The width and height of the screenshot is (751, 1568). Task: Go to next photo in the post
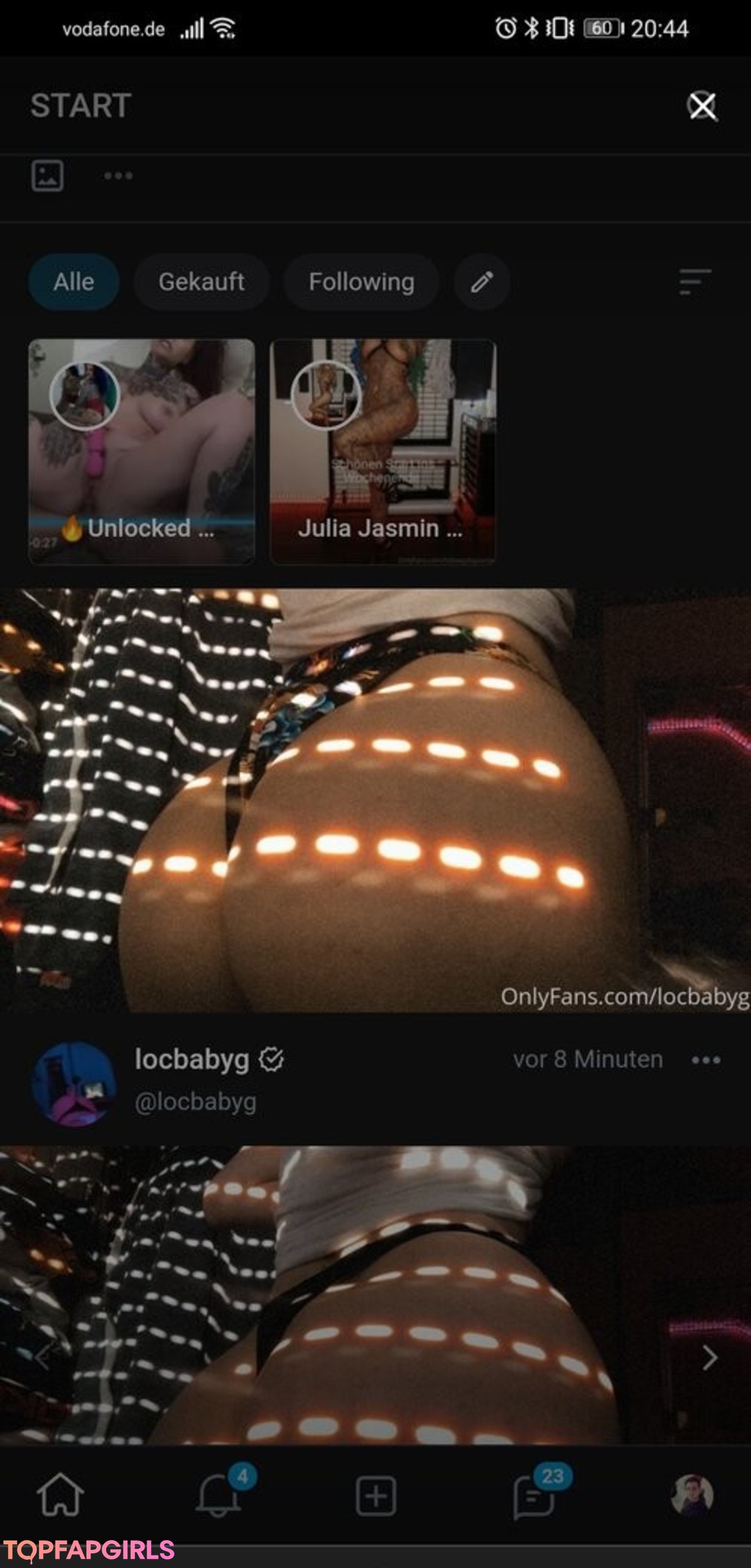click(x=709, y=1357)
